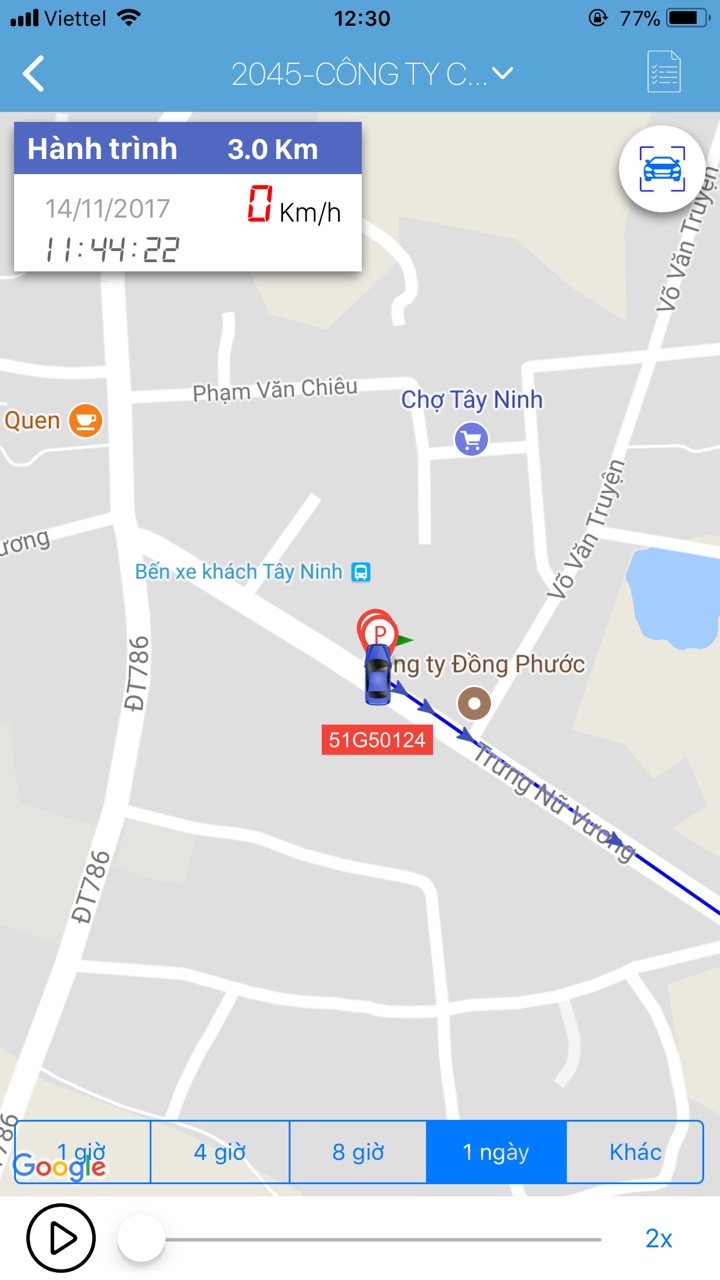
Task: Switch to the 8 giờ range
Action: pos(358,1152)
